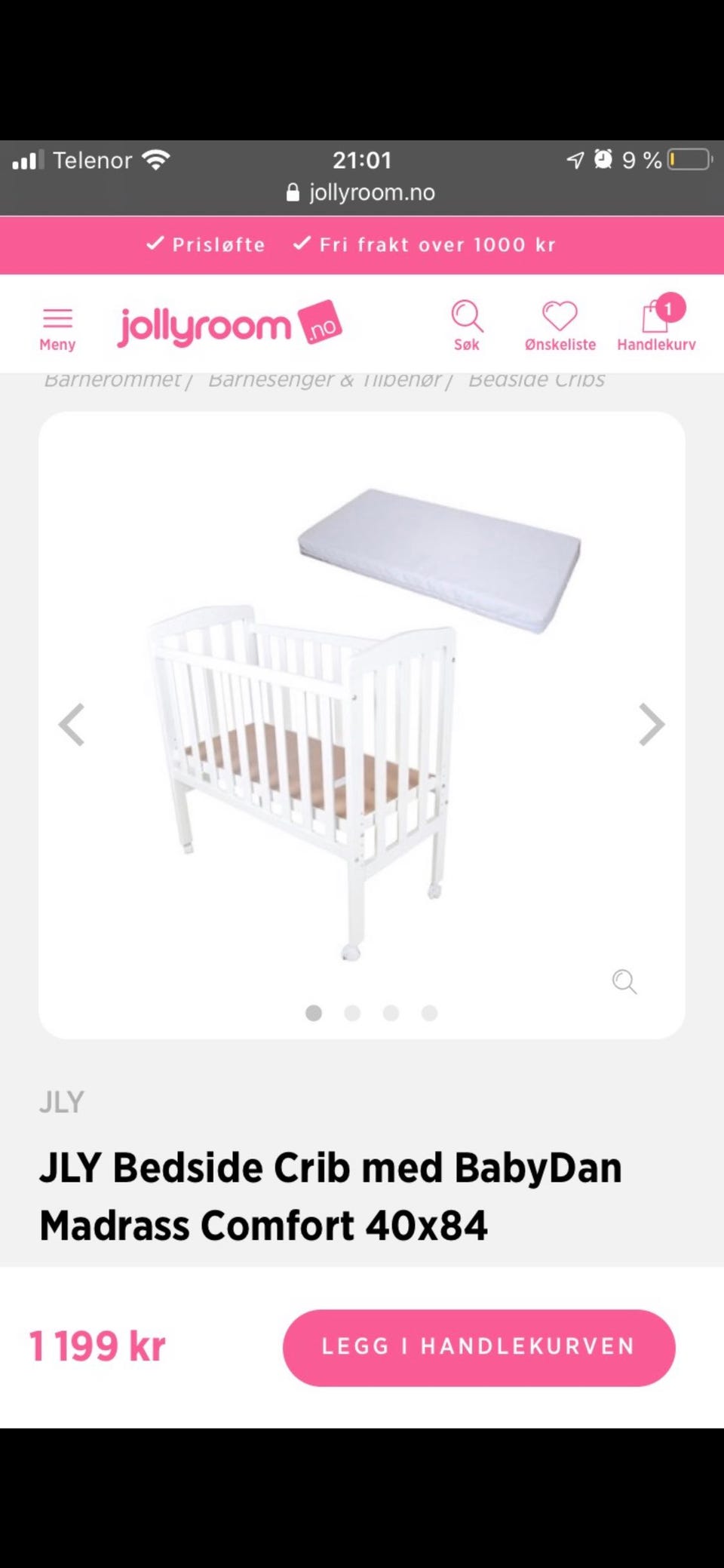Go to Barnesenger & Tilbehør breadcrumb
Viewport: 724px width, 1568px height.
[x=325, y=379]
